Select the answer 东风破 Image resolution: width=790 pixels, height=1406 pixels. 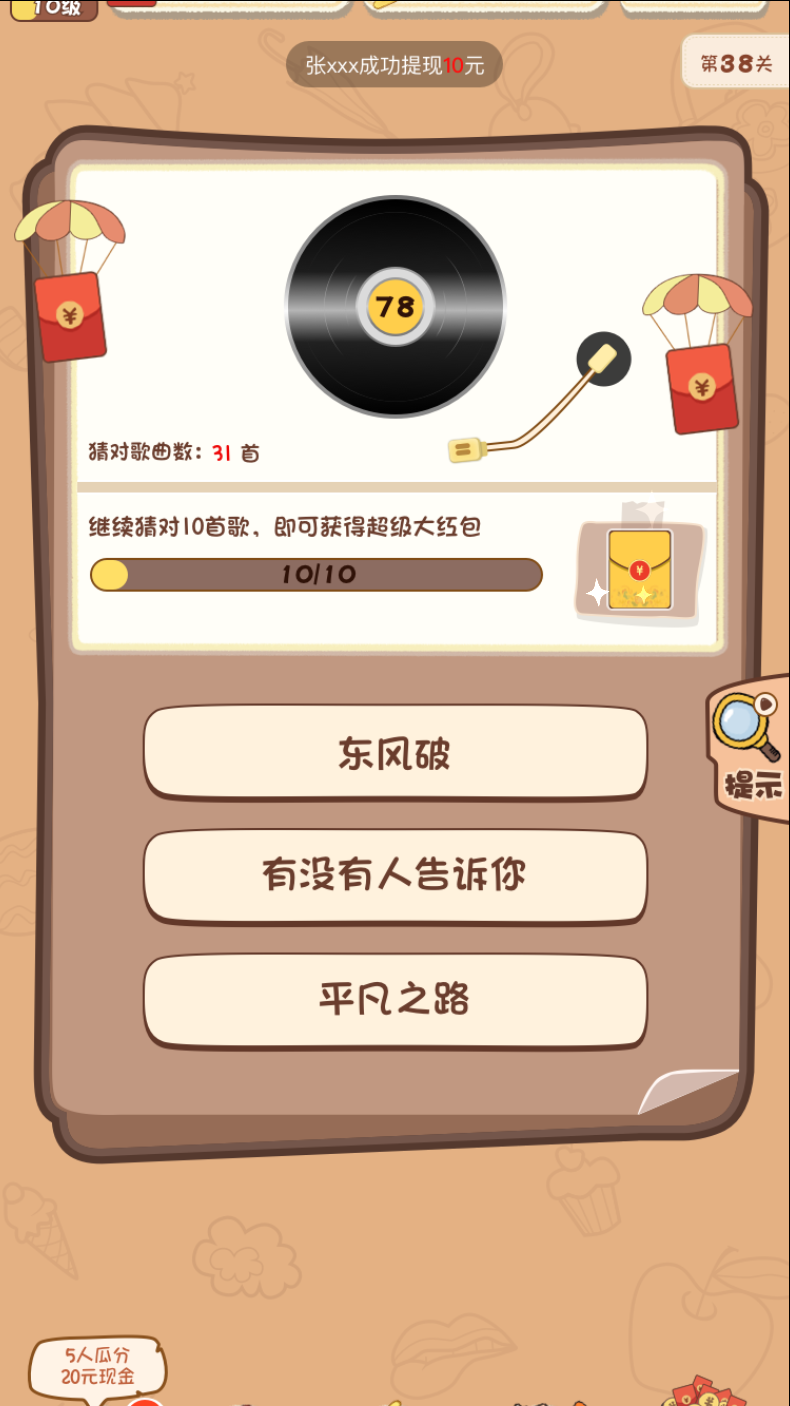coord(395,753)
